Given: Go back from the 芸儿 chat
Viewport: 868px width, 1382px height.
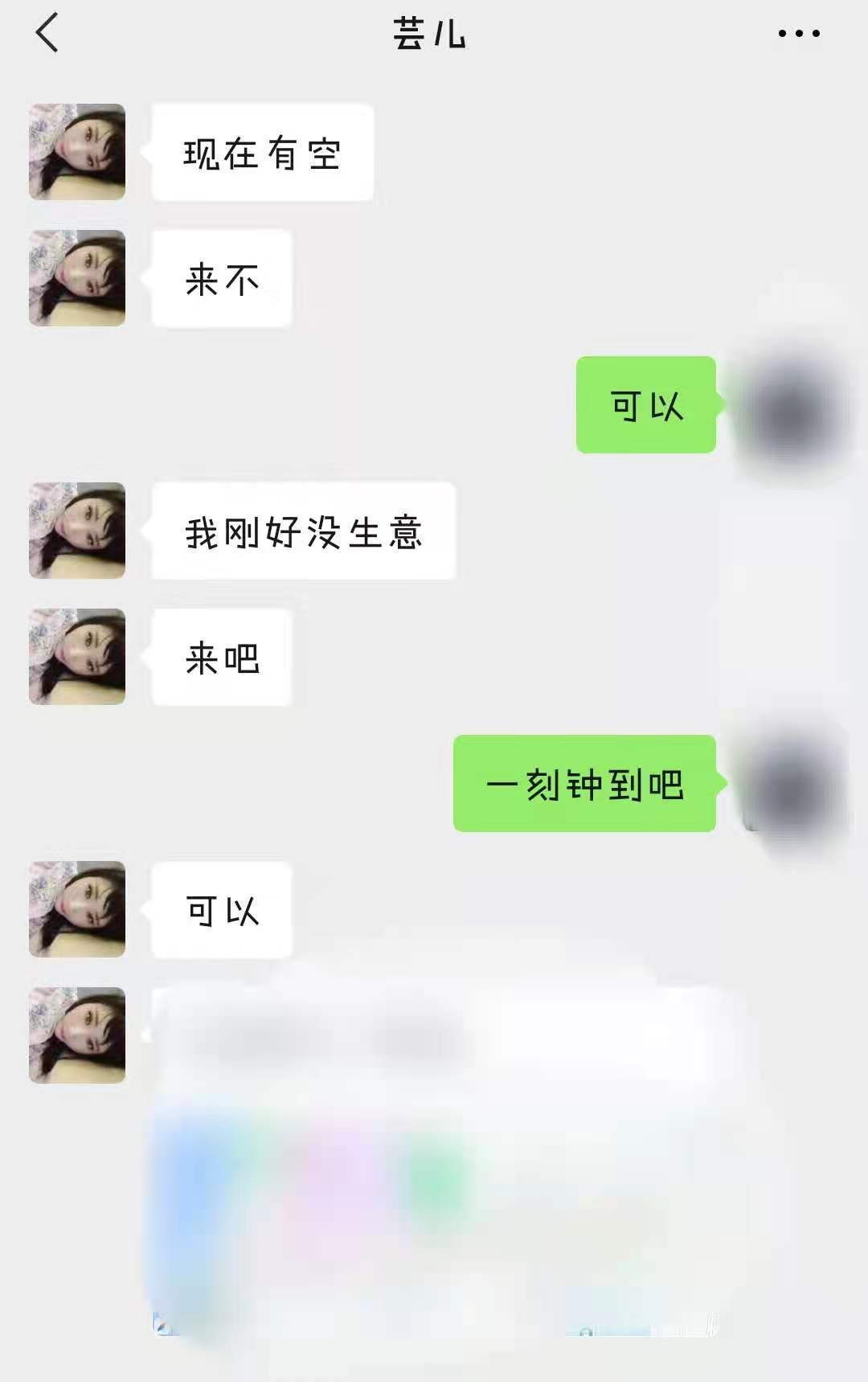Looking at the screenshot, I should pyautogui.click(x=47, y=33).
